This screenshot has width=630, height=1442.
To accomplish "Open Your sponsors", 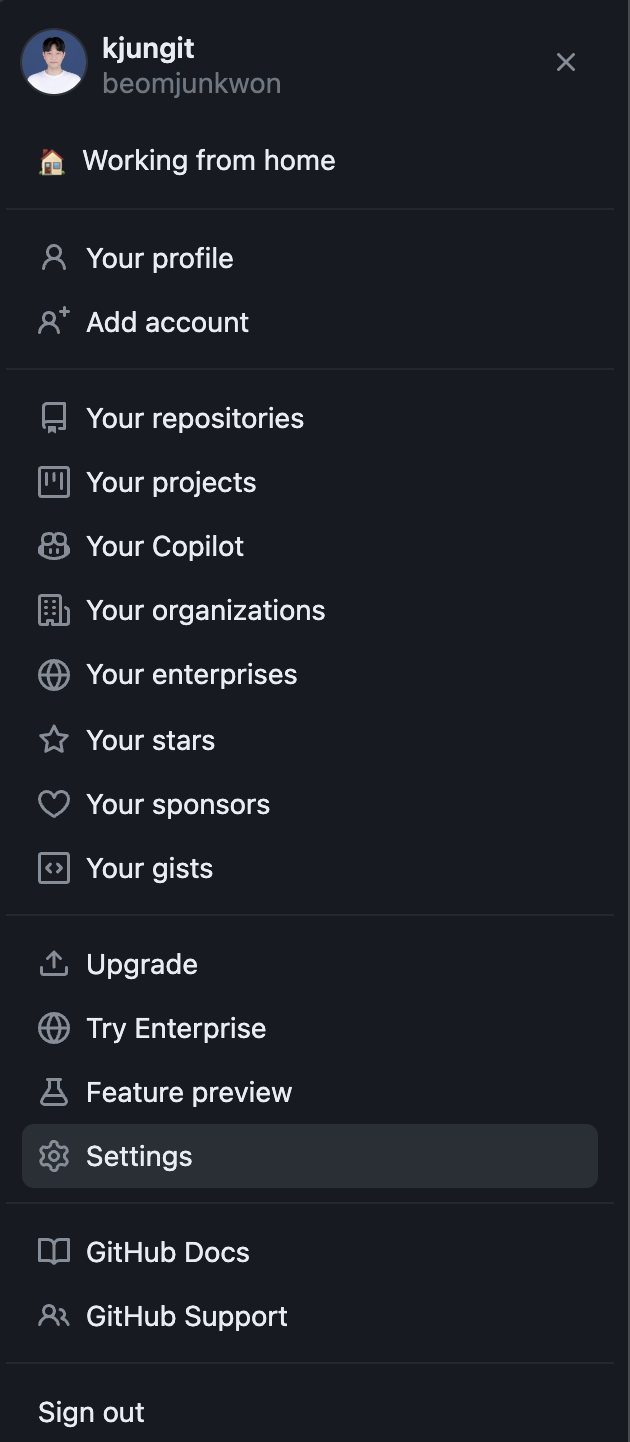I will pos(310,804).
